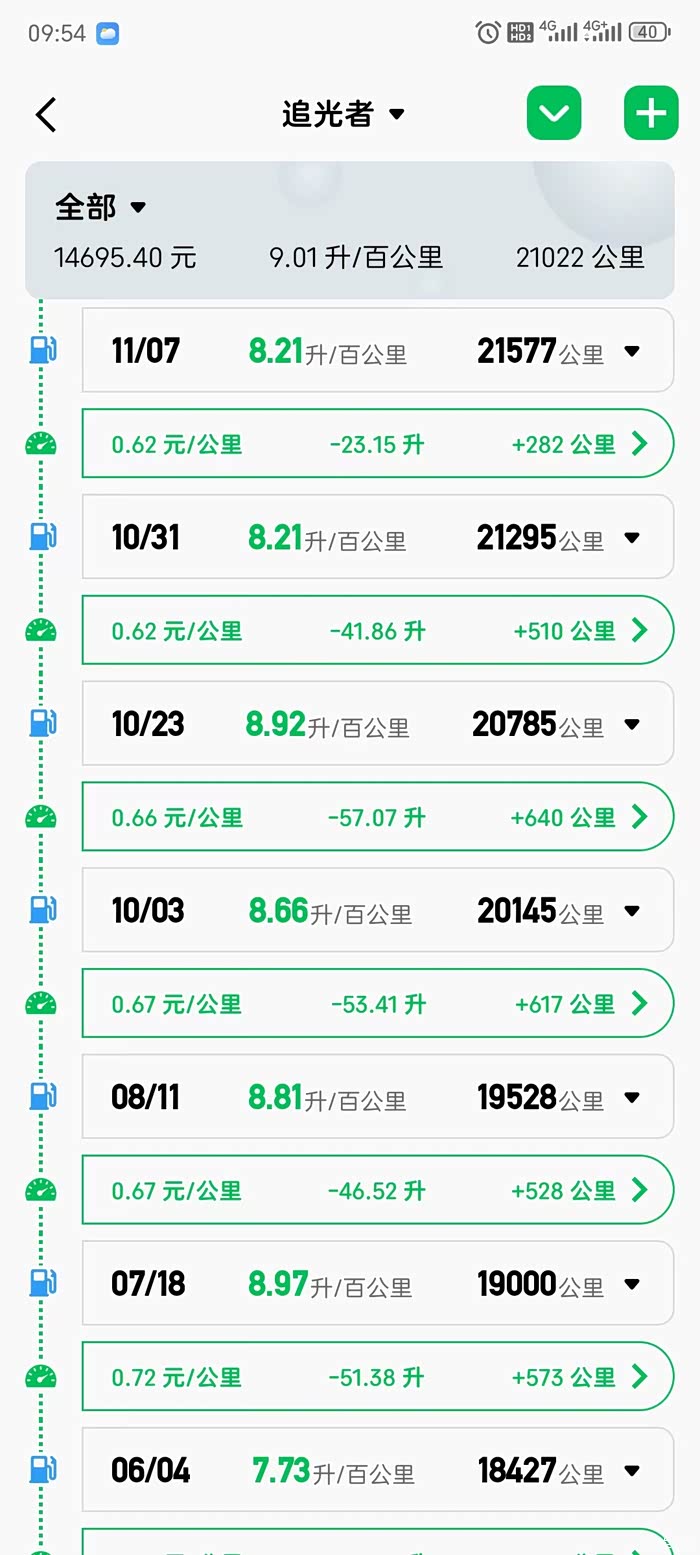Expand the 10/23 refuel entry
Screen dimensions: 700x1555
(631, 724)
